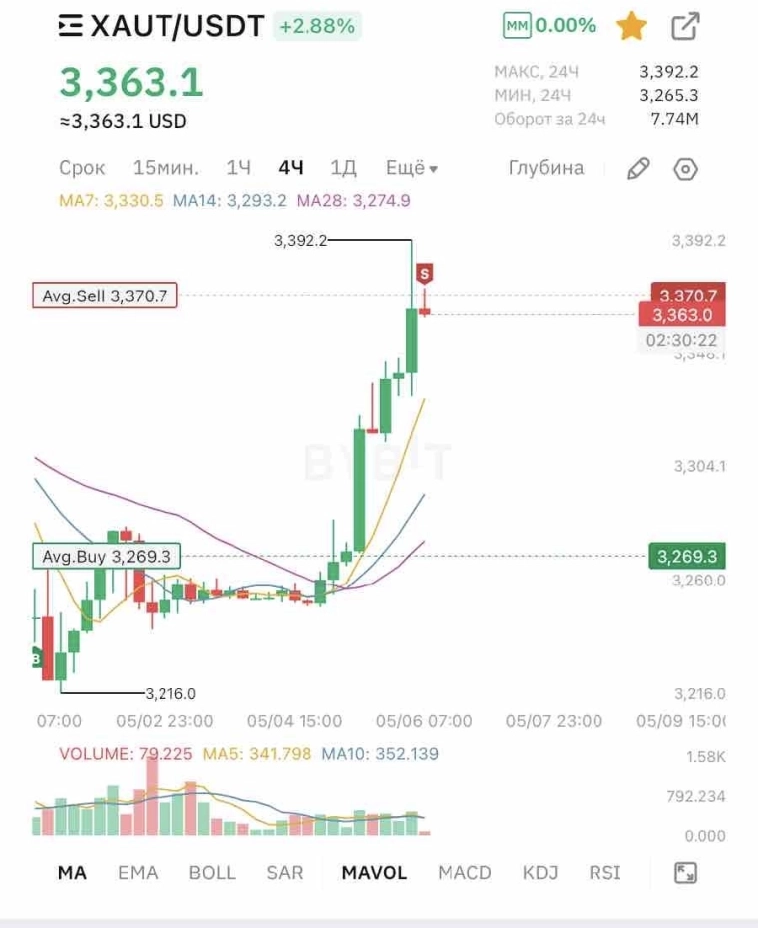Switch chart to 1Д timeframe
The width and height of the screenshot is (758, 928).
point(344,168)
